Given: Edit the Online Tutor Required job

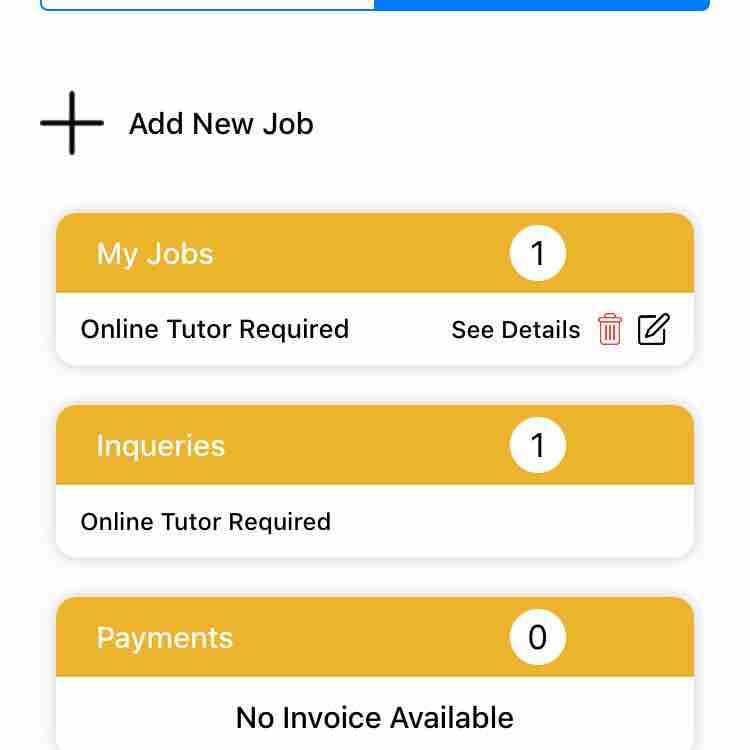Looking at the screenshot, I should 653,329.
